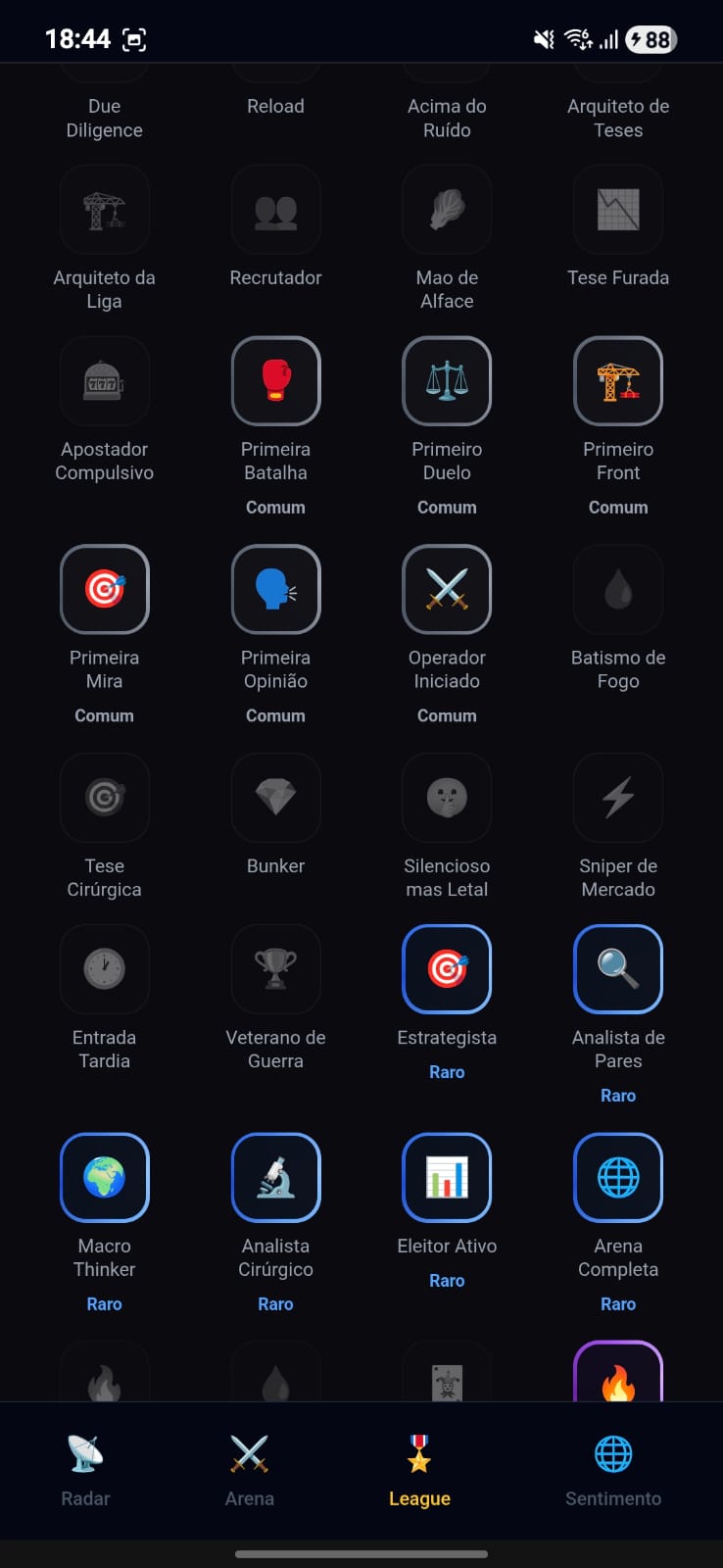Open the Arena tab
The height and width of the screenshot is (1568, 723).
(249, 1468)
